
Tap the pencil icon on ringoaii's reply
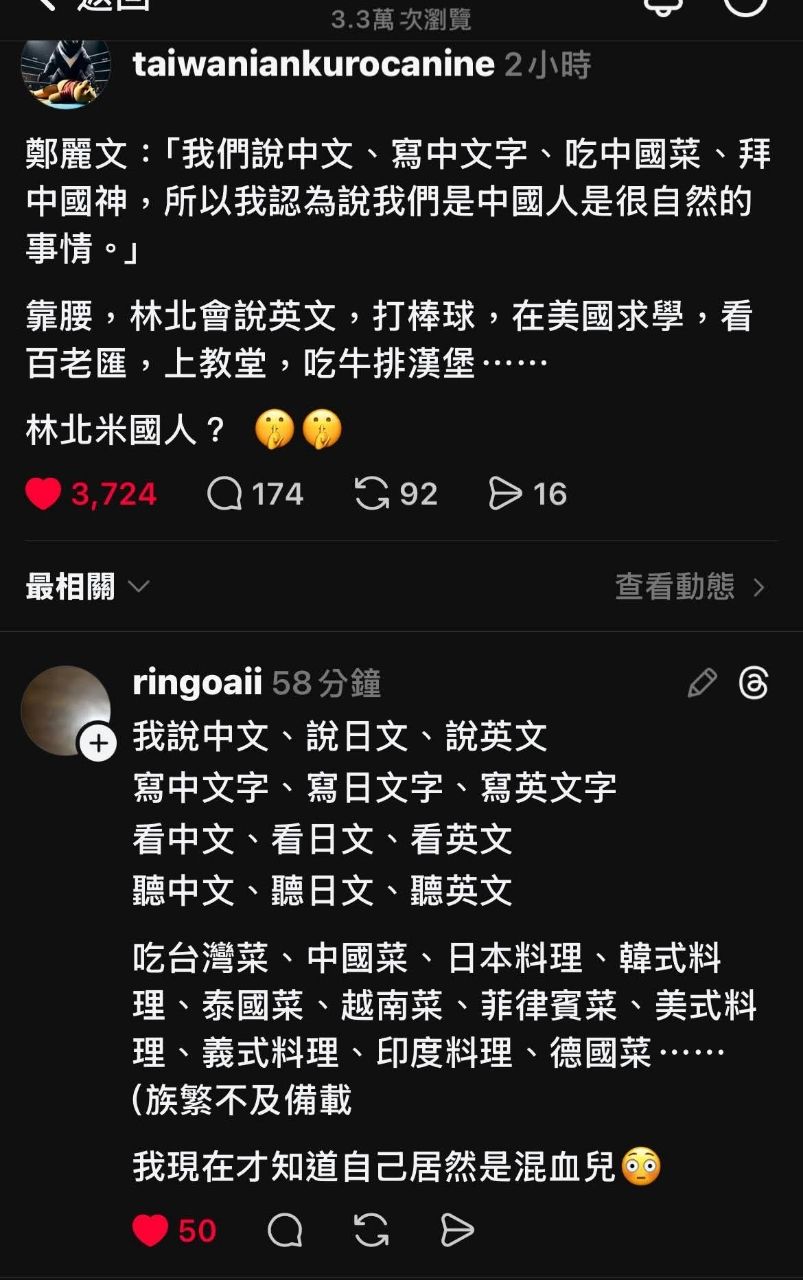coord(702,683)
